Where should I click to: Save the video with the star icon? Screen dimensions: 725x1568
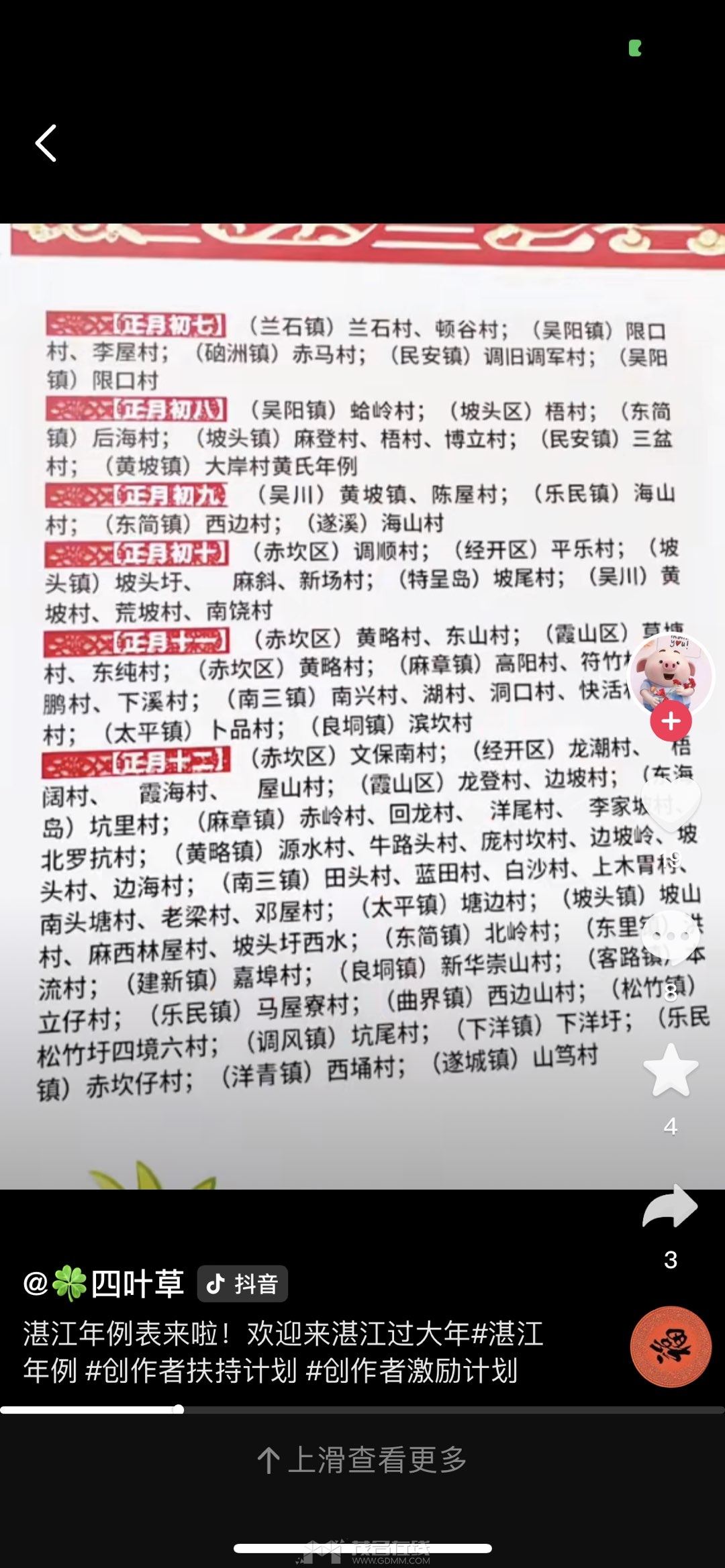[671, 1070]
